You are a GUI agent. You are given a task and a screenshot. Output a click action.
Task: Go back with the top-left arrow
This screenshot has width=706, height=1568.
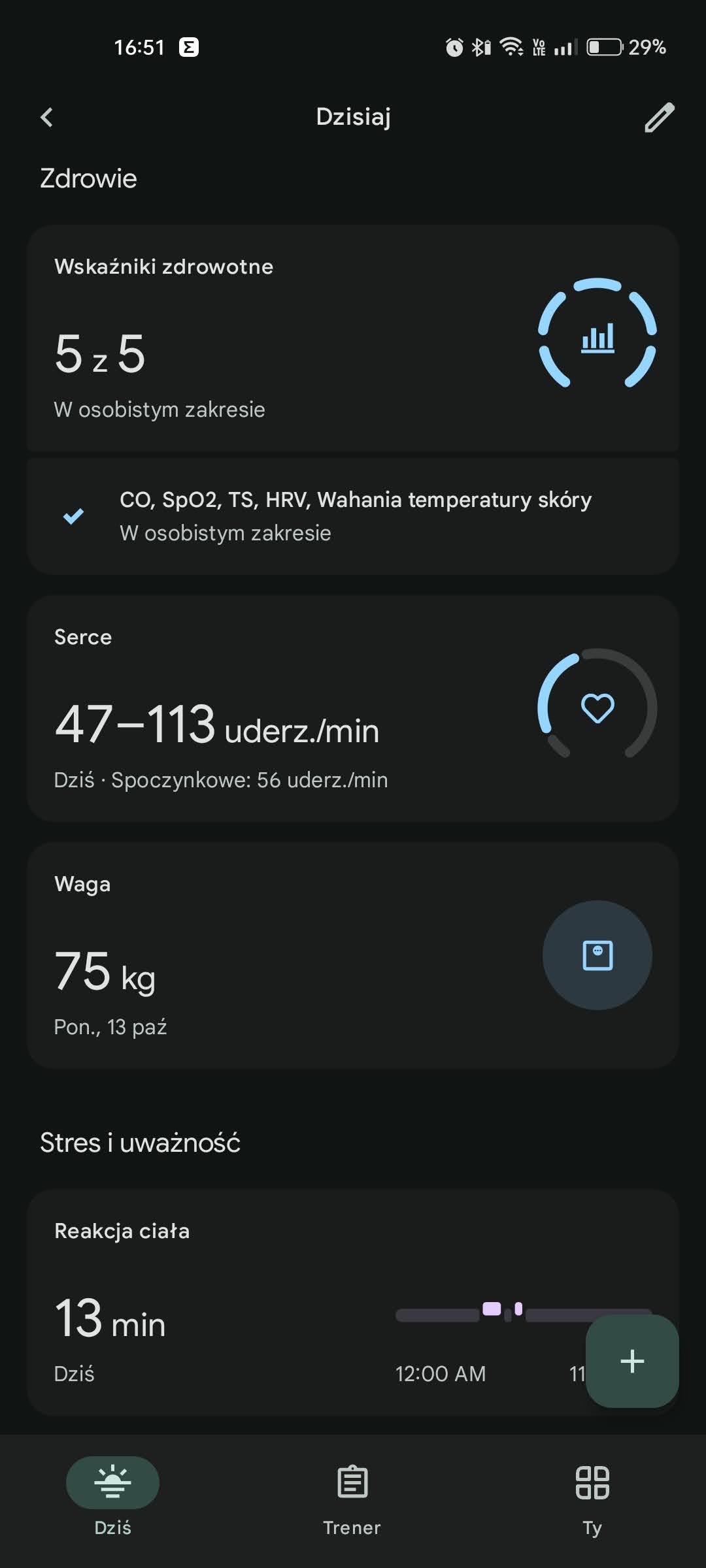click(x=46, y=118)
